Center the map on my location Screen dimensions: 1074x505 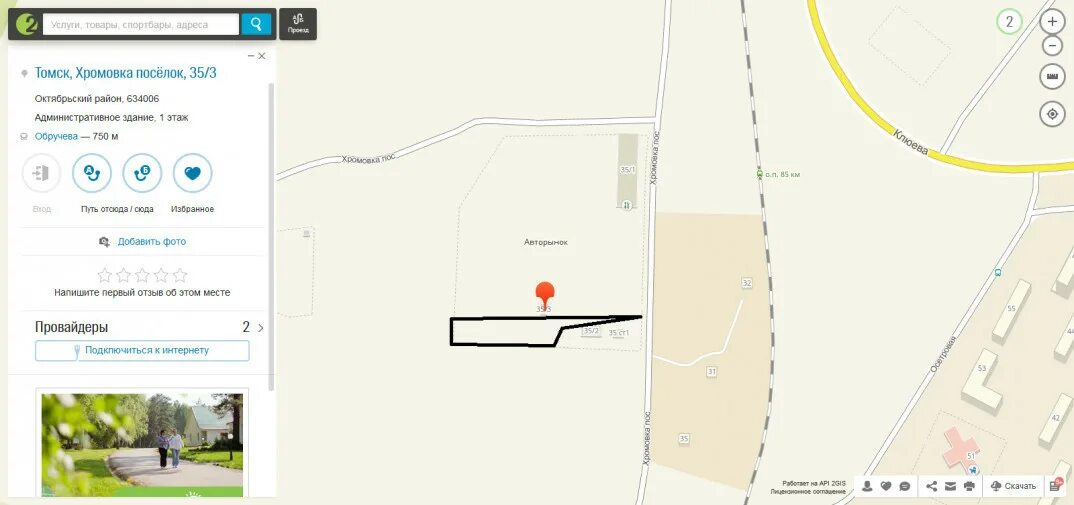(x=1052, y=114)
